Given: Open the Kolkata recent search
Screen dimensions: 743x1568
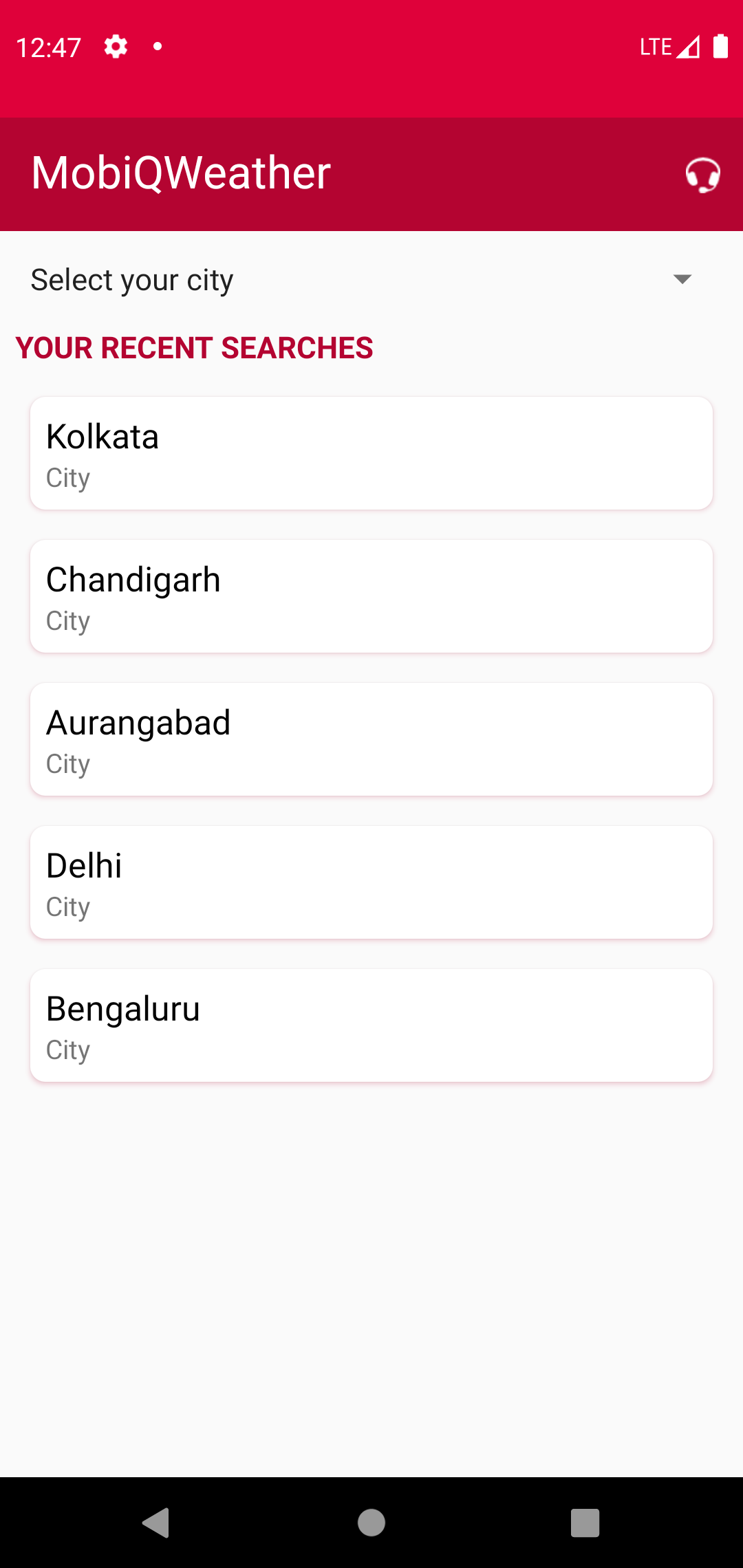Looking at the screenshot, I should click(371, 453).
